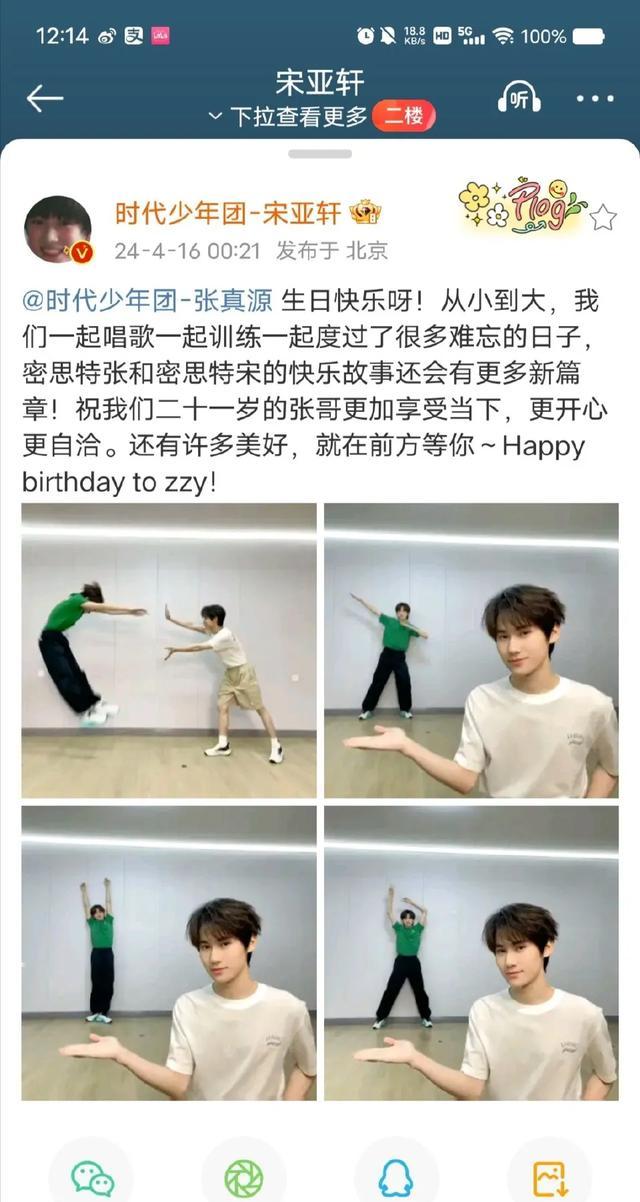Share to QQ via the penguin icon
640x1202 pixels.
tap(396, 1178)
